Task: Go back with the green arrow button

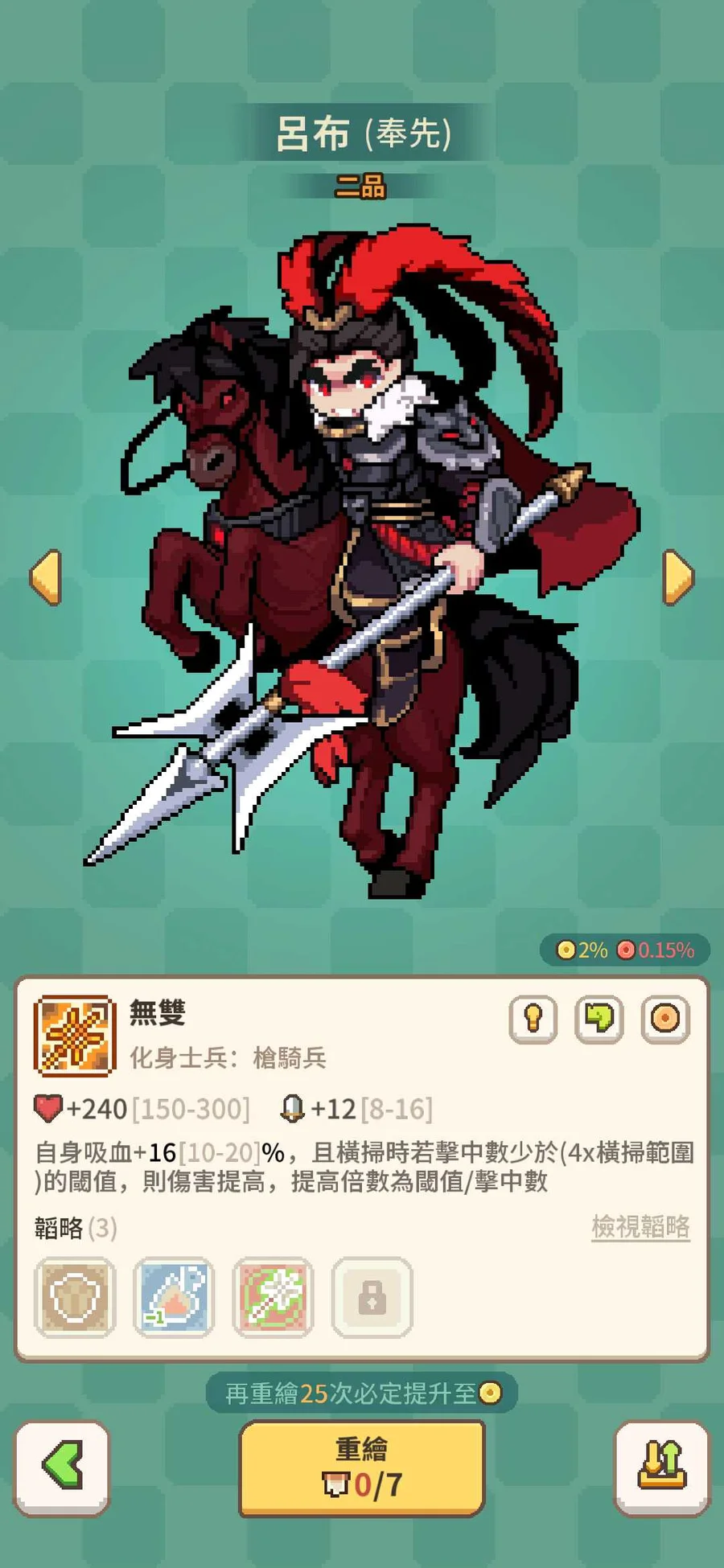Action: pyautogui.click(x=62, y=1467)
